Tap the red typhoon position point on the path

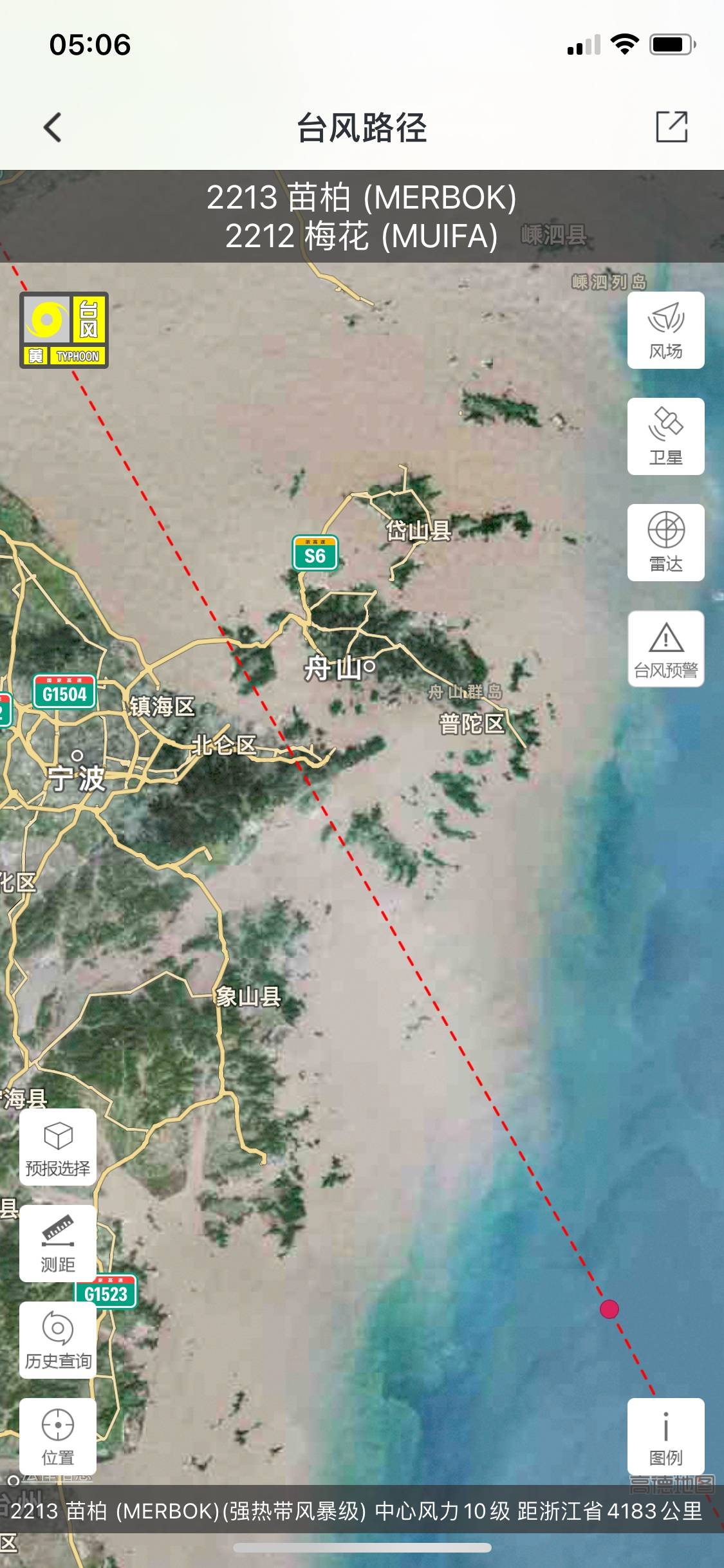[x=609, y=1309]
